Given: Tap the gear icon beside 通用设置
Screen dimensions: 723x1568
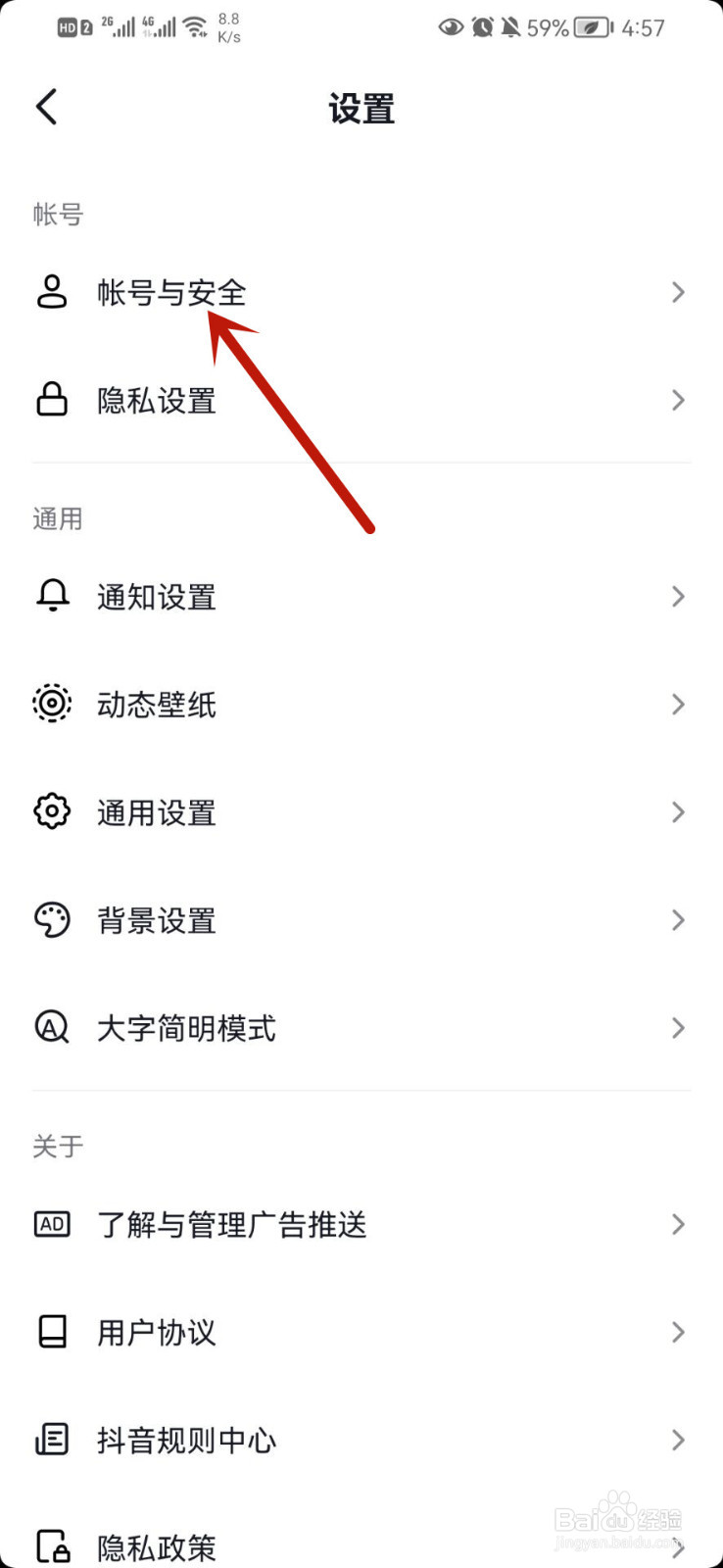Looking at the screenshot, I should [52, 811].
